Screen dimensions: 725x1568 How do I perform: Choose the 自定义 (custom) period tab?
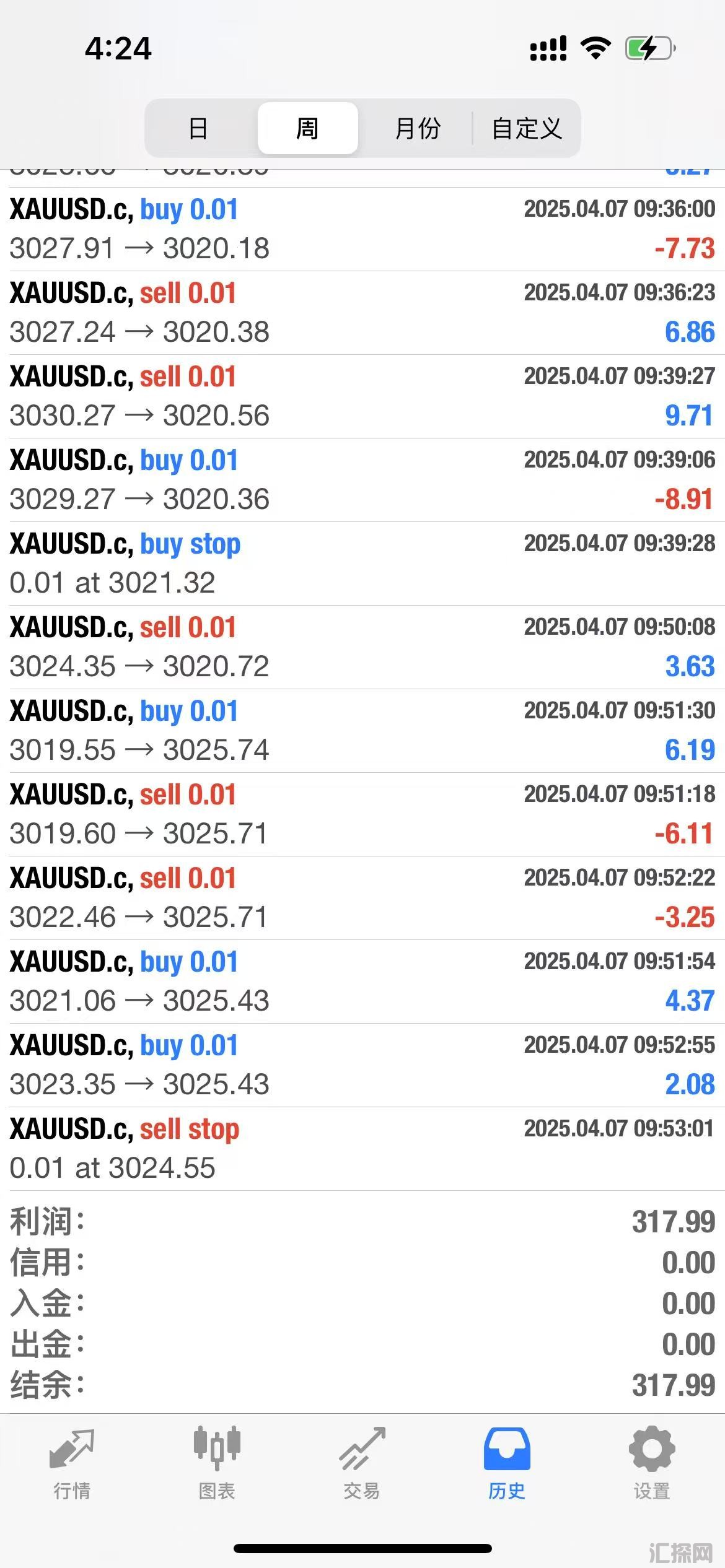(527, 128)
